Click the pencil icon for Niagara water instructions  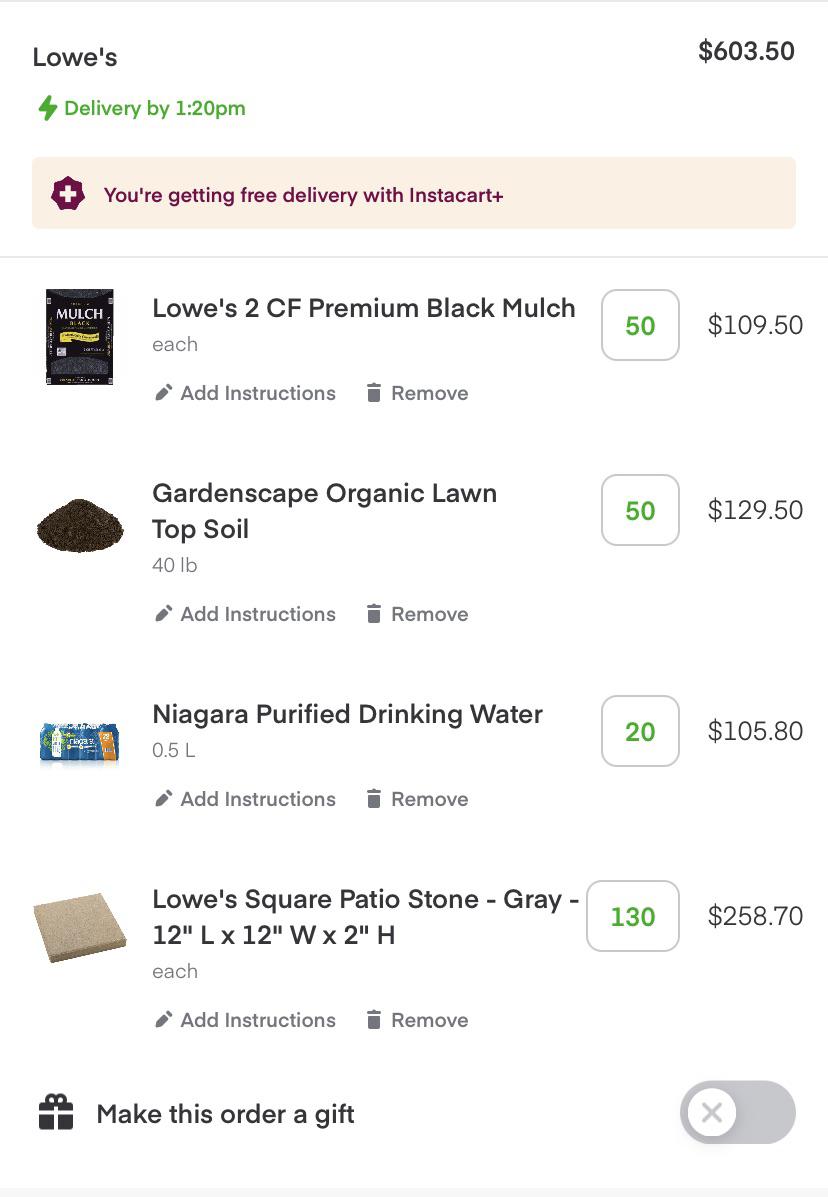coord(163,799)
